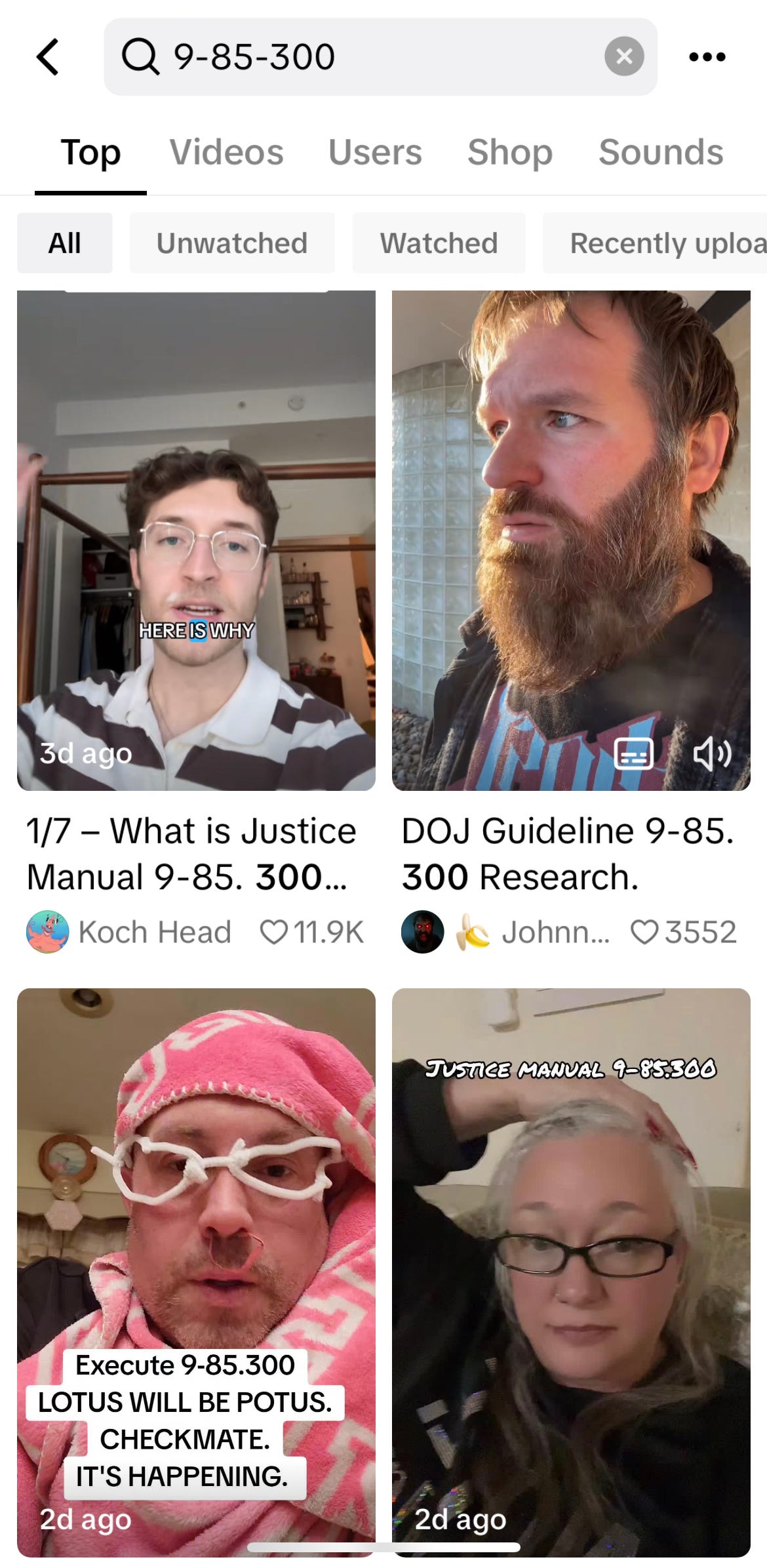Go back using the back arrow

pyautogui.click(x=48, y=57)
